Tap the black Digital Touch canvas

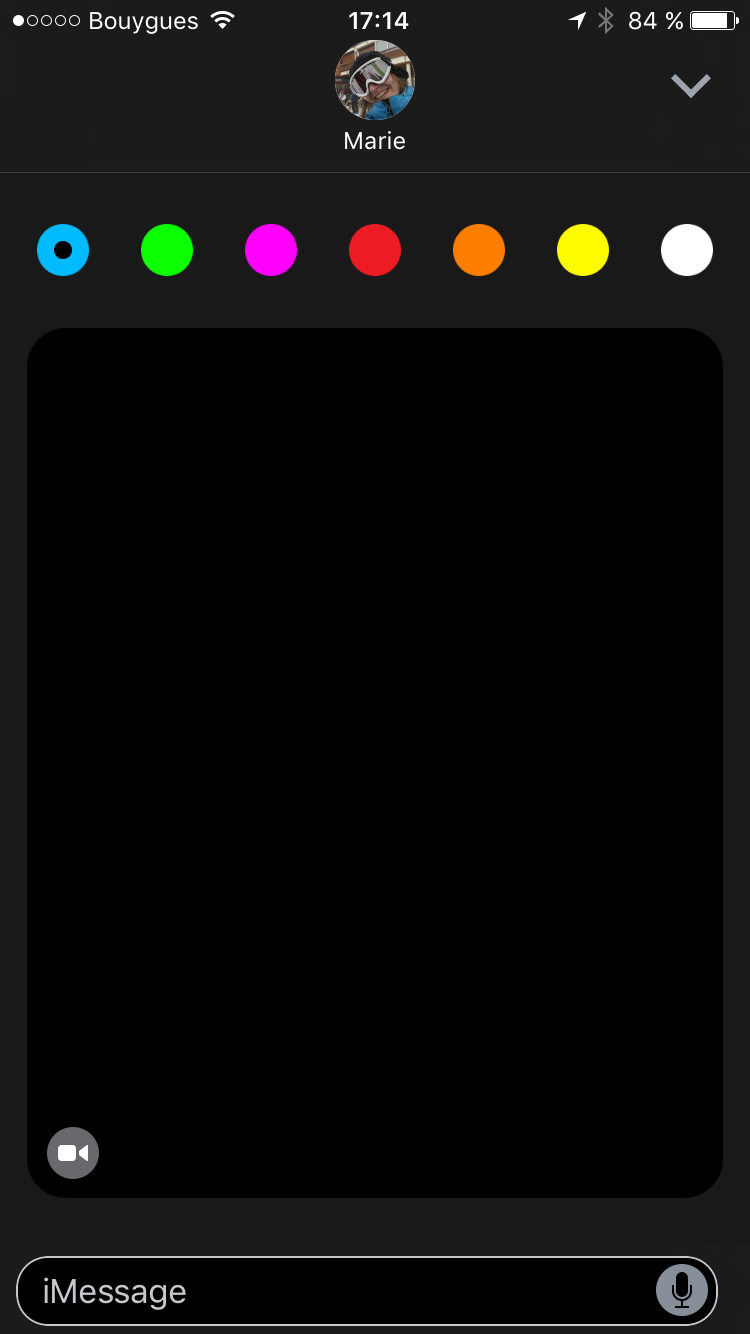[375, 700]
